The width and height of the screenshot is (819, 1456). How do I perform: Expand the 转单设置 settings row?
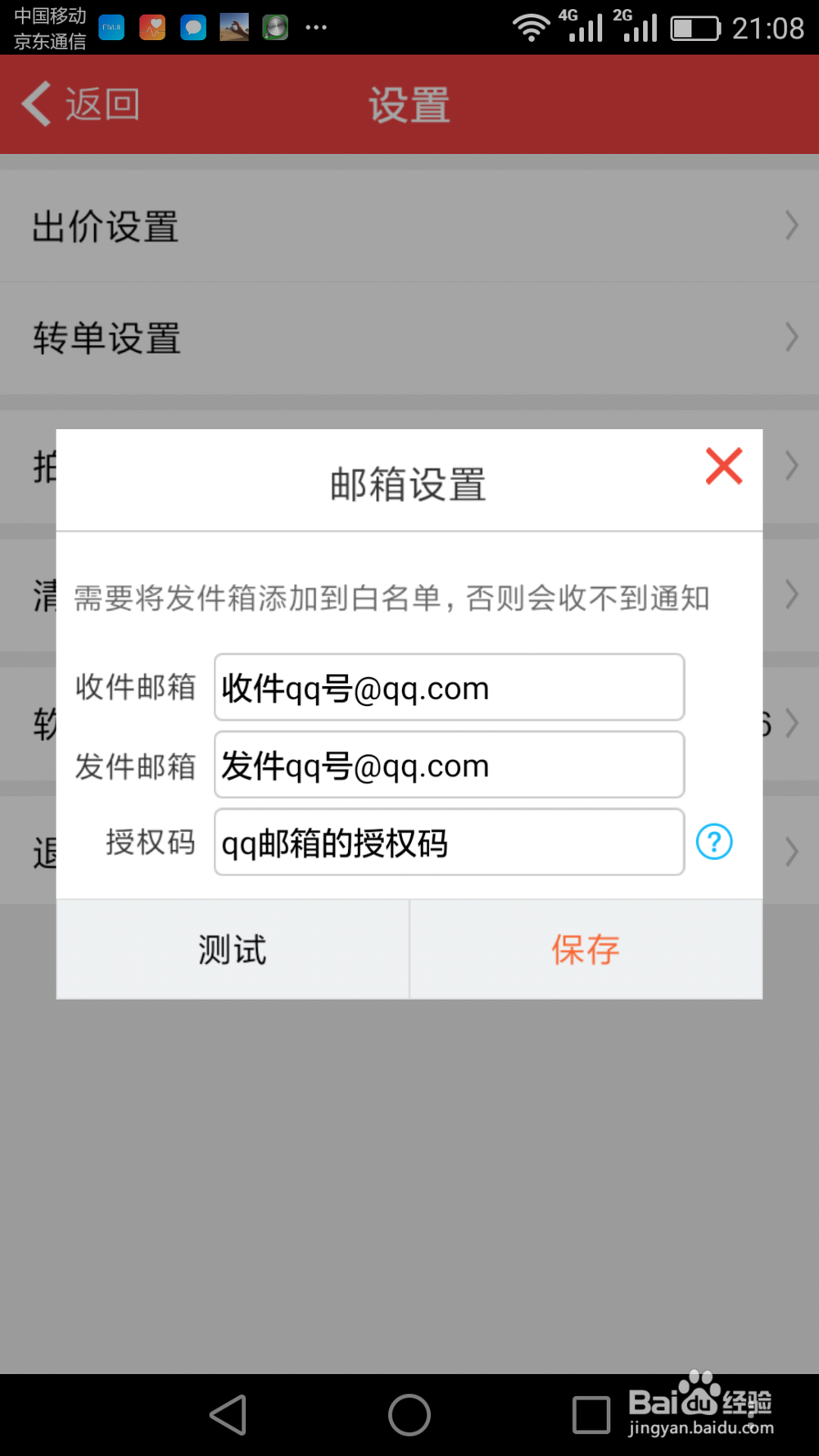click(x=409, y=338)
